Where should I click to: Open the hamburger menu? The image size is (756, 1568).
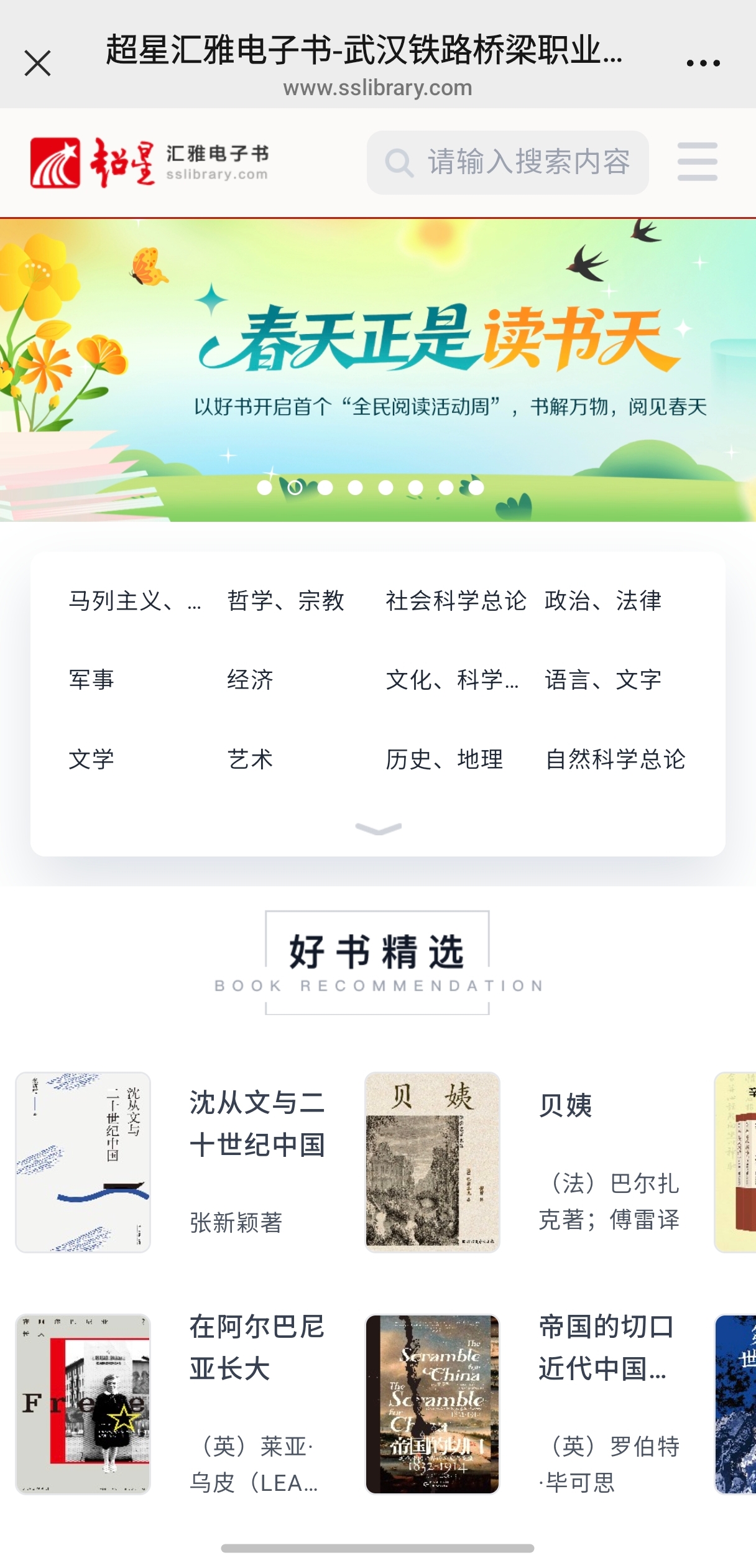[x=697, y=162]
